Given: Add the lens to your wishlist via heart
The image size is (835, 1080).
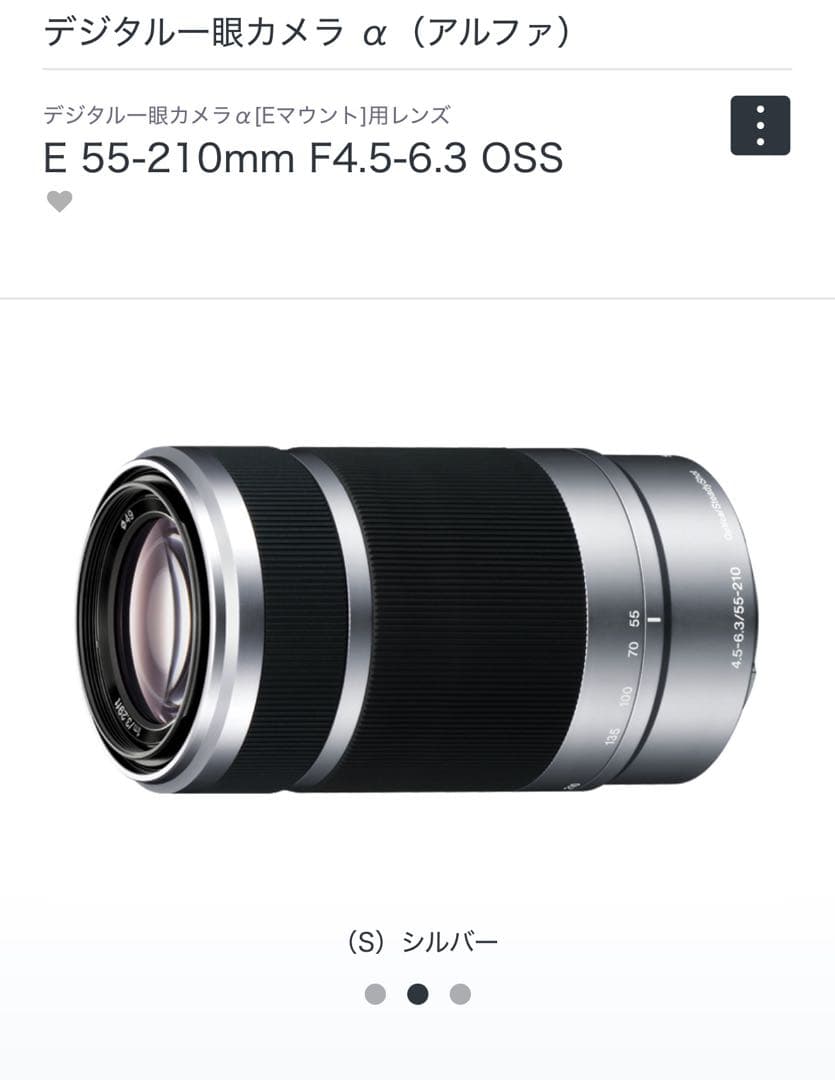Looking at the screenshot, I should (59, 201).
